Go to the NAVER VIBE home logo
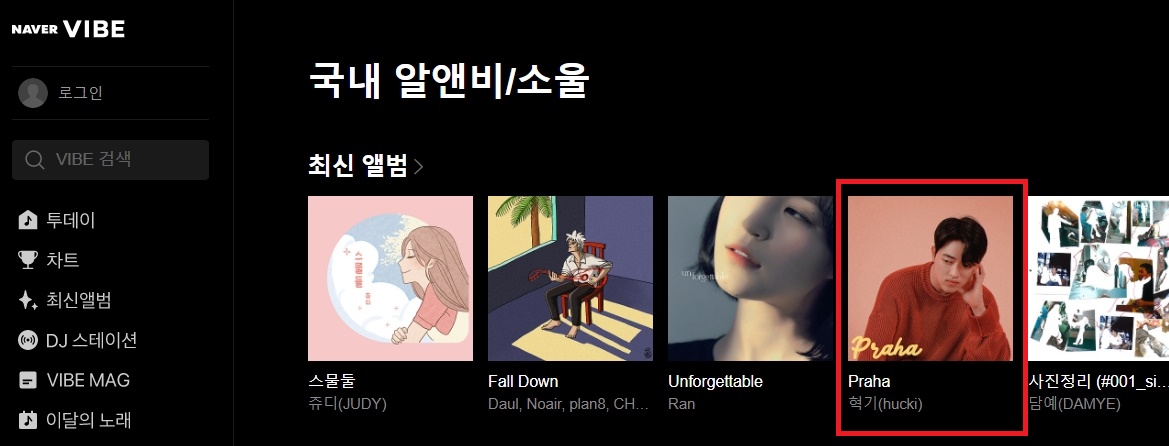The image size is (1169, 446). coord(68,29)
